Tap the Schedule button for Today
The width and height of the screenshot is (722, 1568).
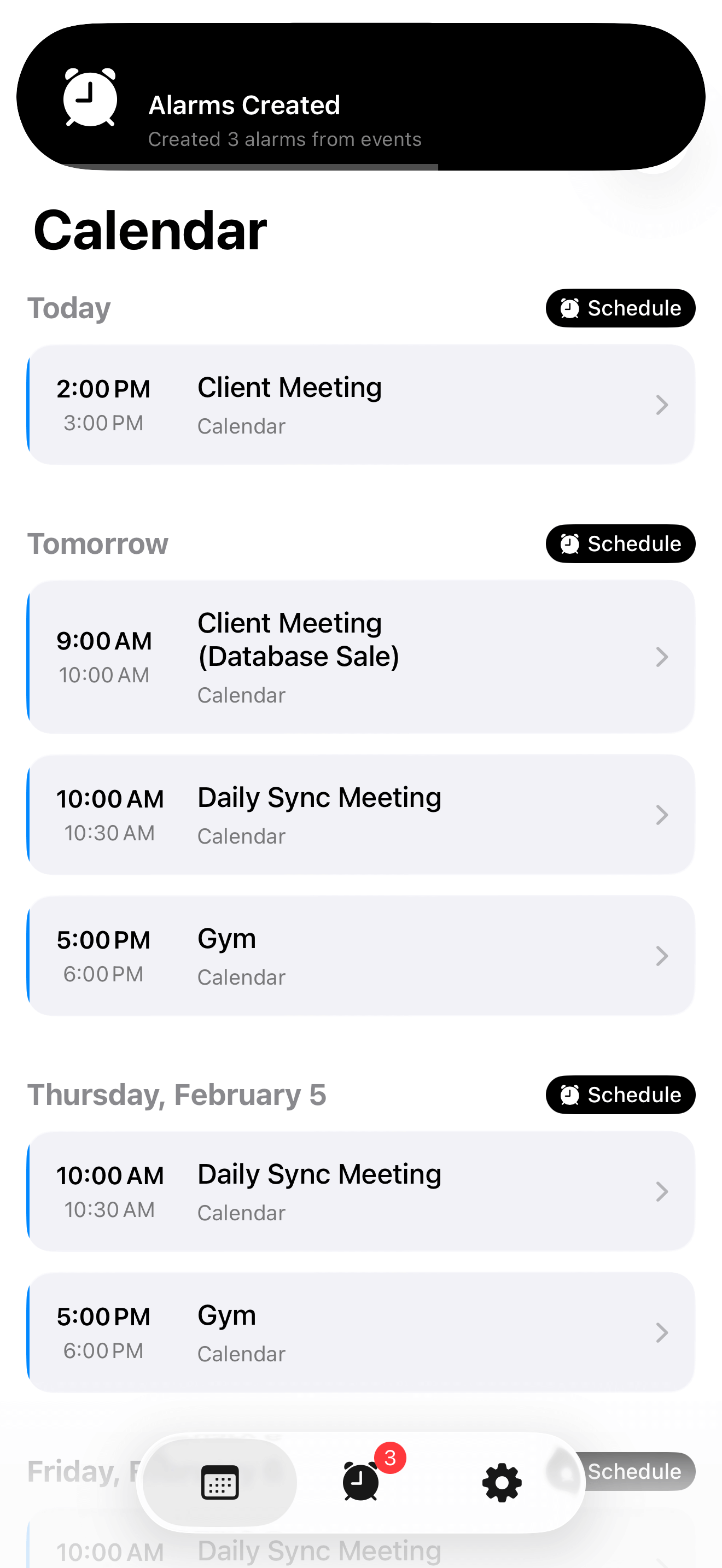[x=620, y=308]
